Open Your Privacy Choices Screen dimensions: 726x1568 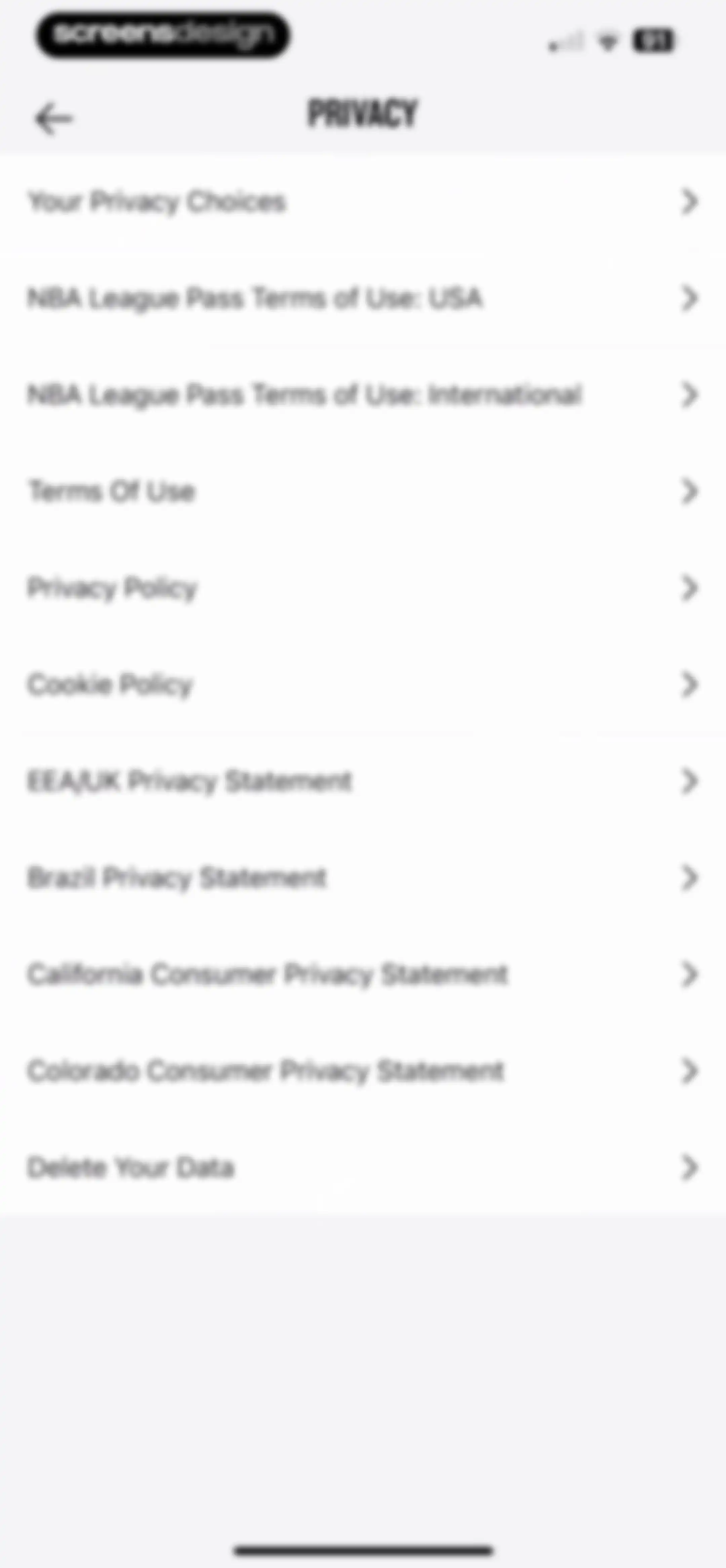[x=363, y=202]
